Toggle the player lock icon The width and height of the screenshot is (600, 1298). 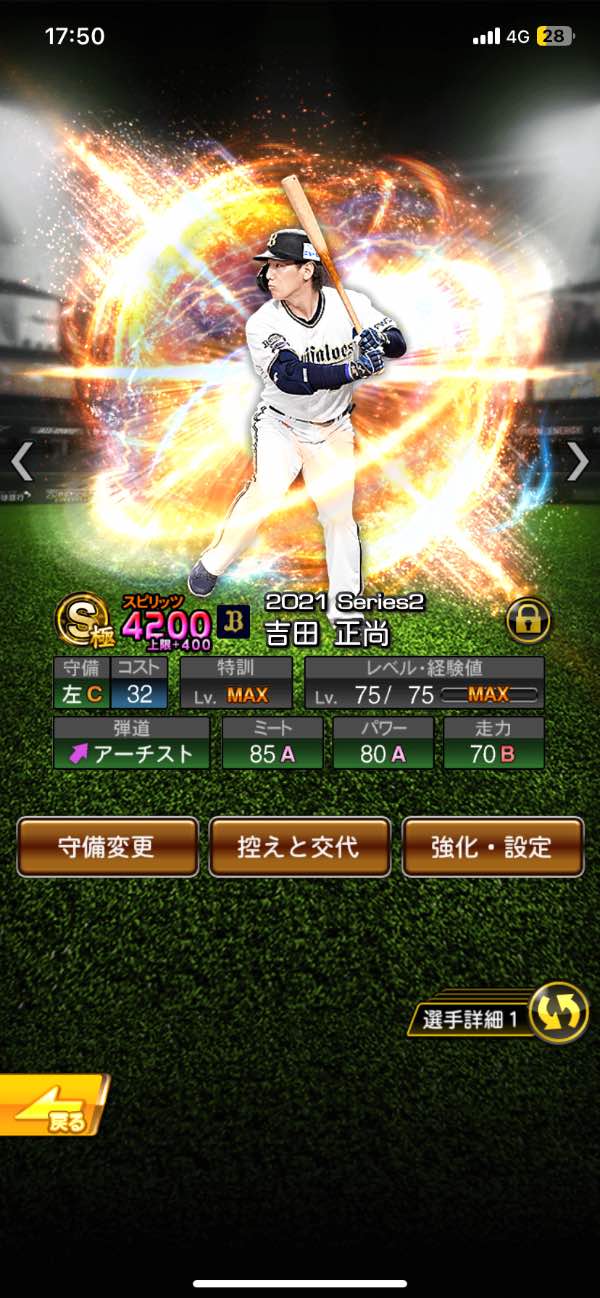tap(529, 621)
